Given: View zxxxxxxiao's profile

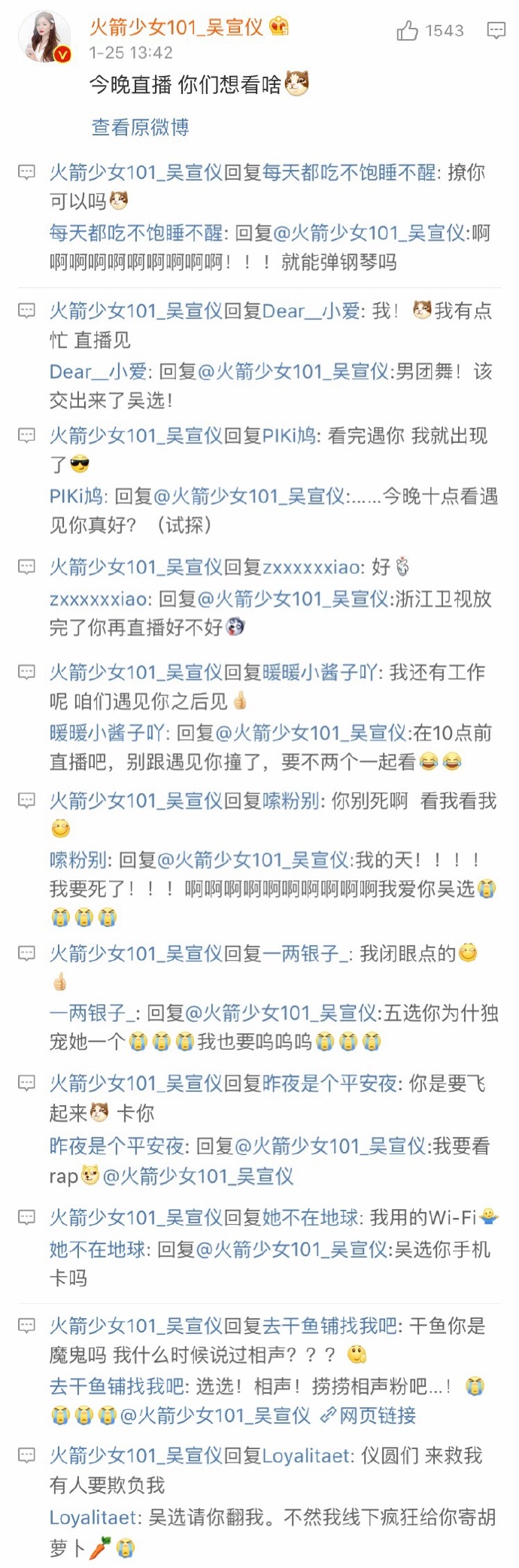Looking at the screenshot, I should pos(98,599).
